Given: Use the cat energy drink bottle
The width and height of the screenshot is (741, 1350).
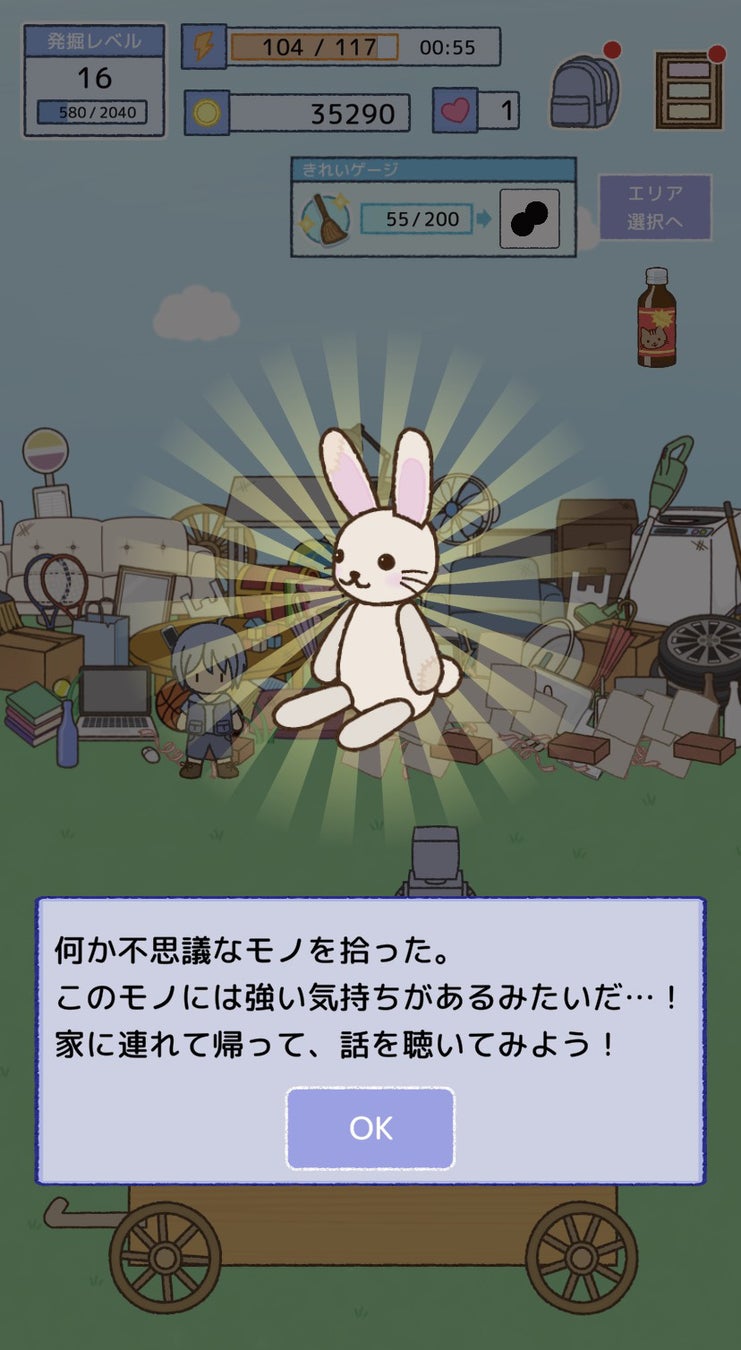Looking at the screenshot, I should (x=657, y=318).
